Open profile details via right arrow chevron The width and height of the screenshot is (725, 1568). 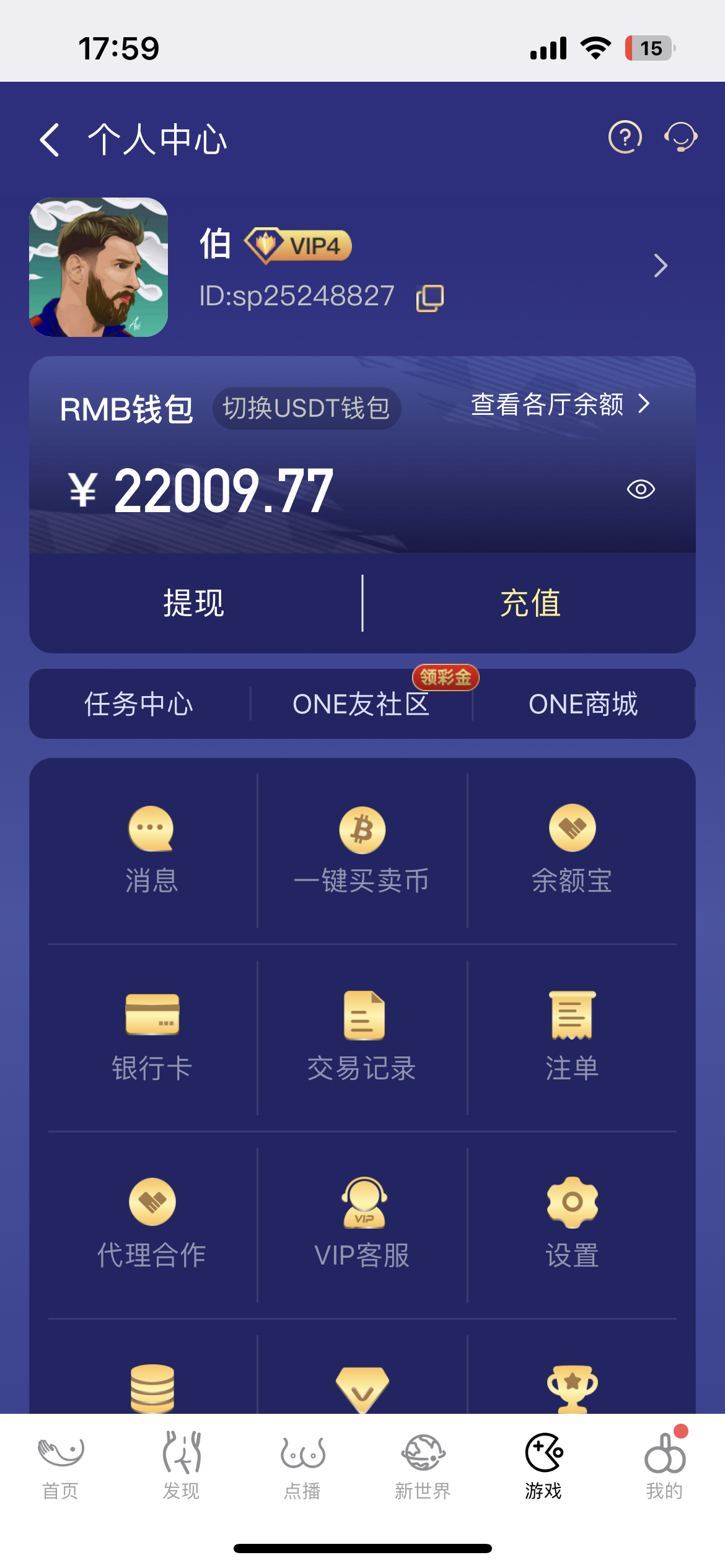click(661, 266)
